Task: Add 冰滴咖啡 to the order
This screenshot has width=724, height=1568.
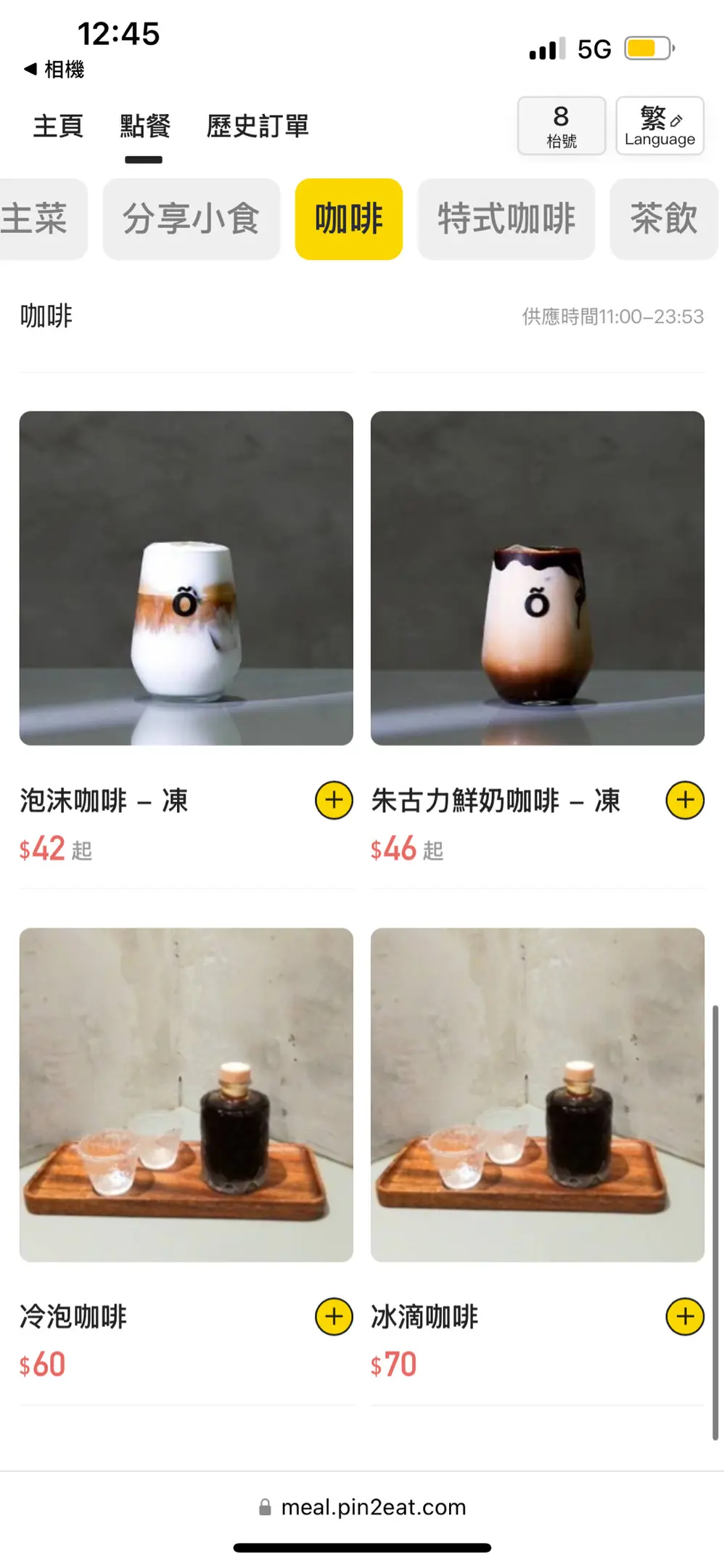Action: click(684, 1316)
